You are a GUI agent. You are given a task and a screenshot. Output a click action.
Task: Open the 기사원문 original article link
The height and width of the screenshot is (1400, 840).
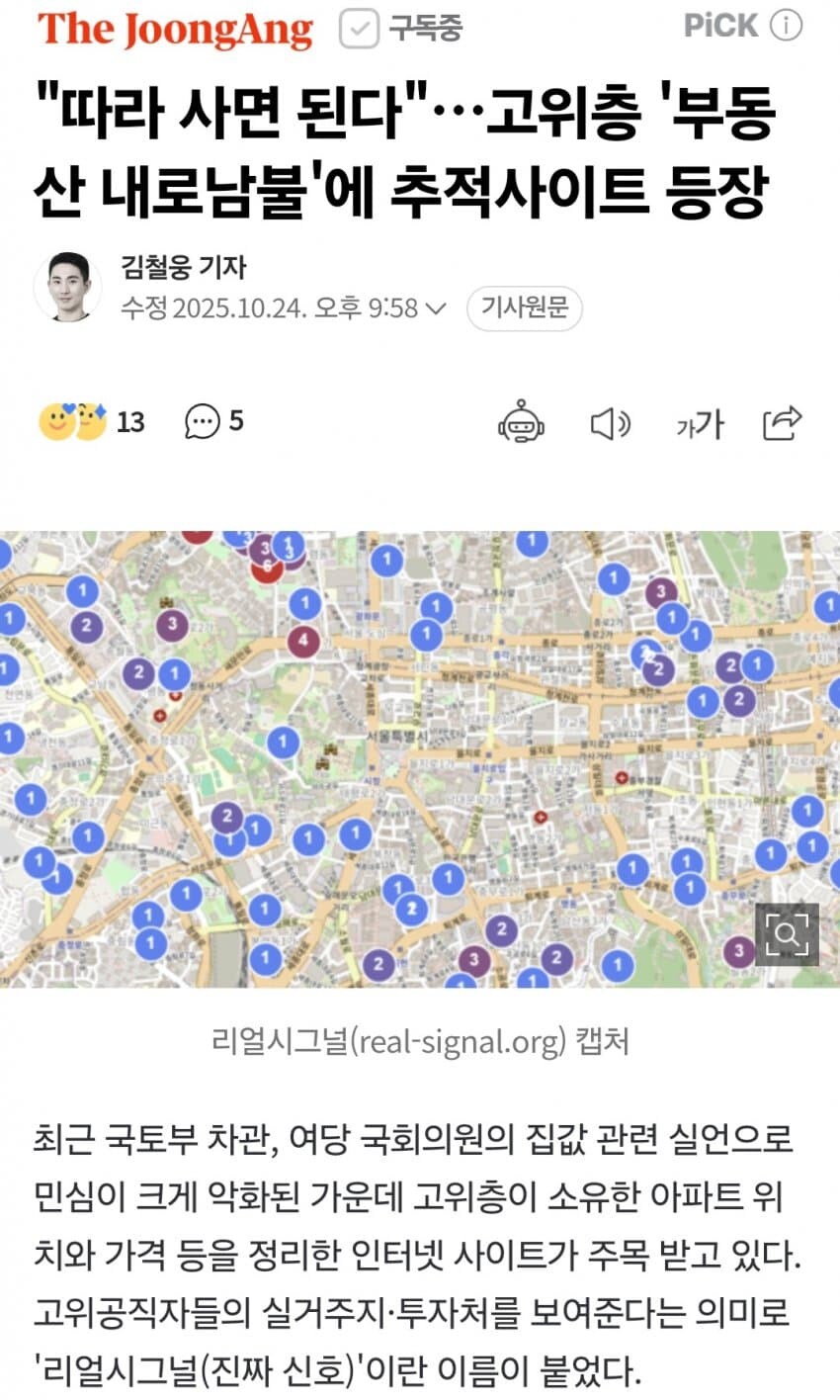coord(524,308)
